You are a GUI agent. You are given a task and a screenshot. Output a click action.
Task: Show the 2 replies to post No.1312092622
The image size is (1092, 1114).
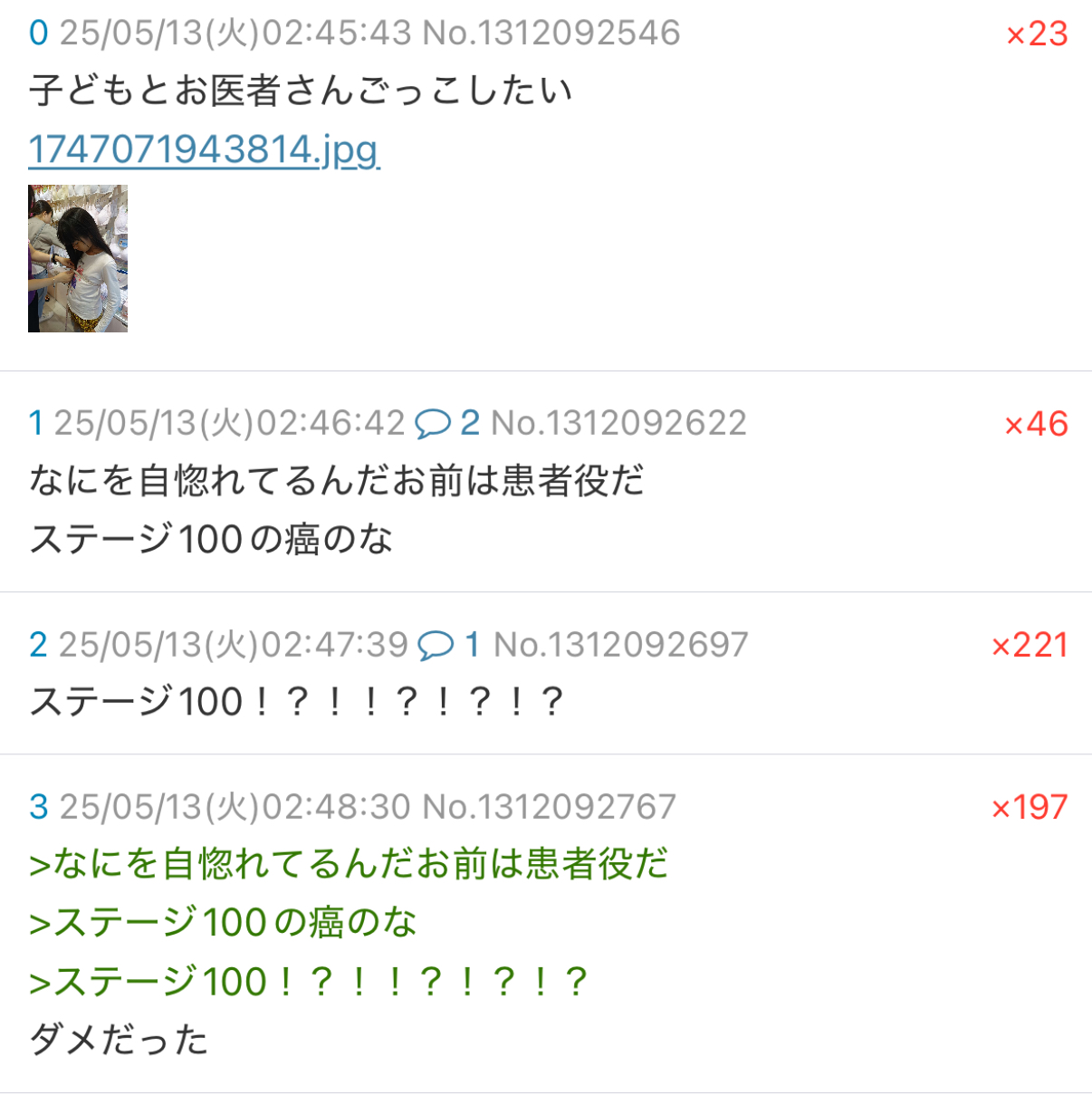tap(447, 423)
